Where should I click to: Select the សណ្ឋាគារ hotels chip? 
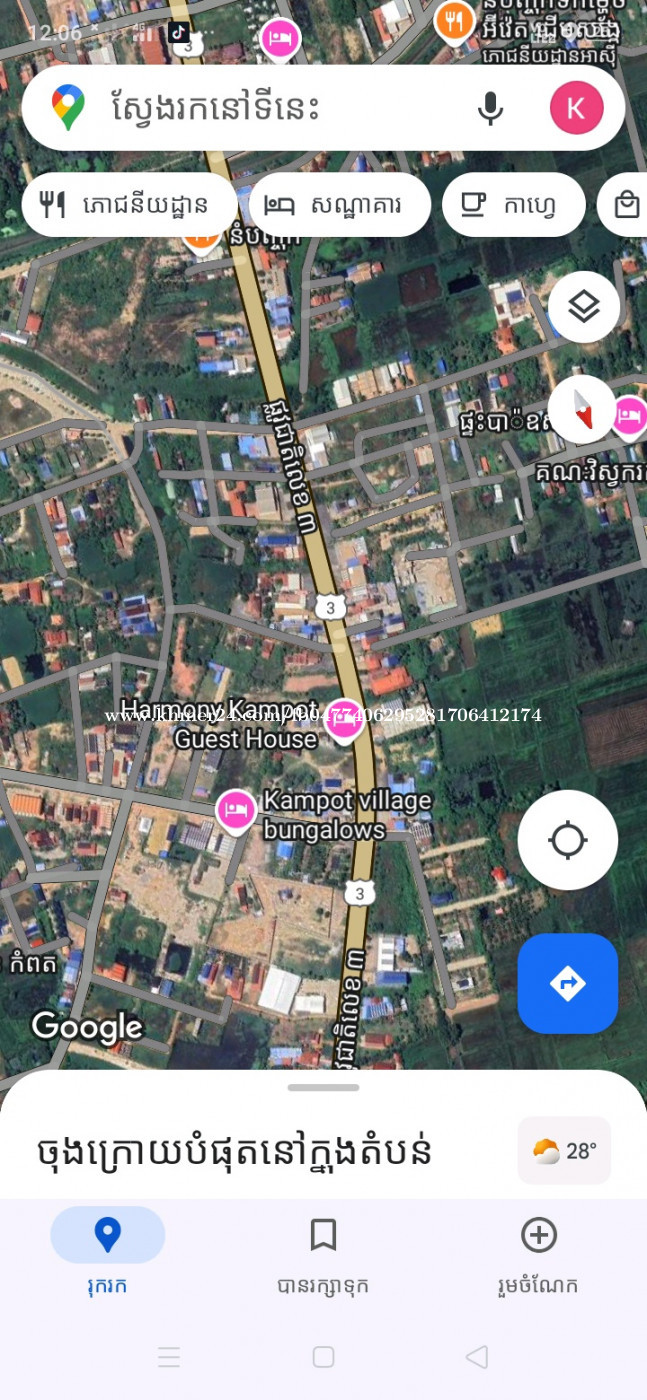click(339, 205)
